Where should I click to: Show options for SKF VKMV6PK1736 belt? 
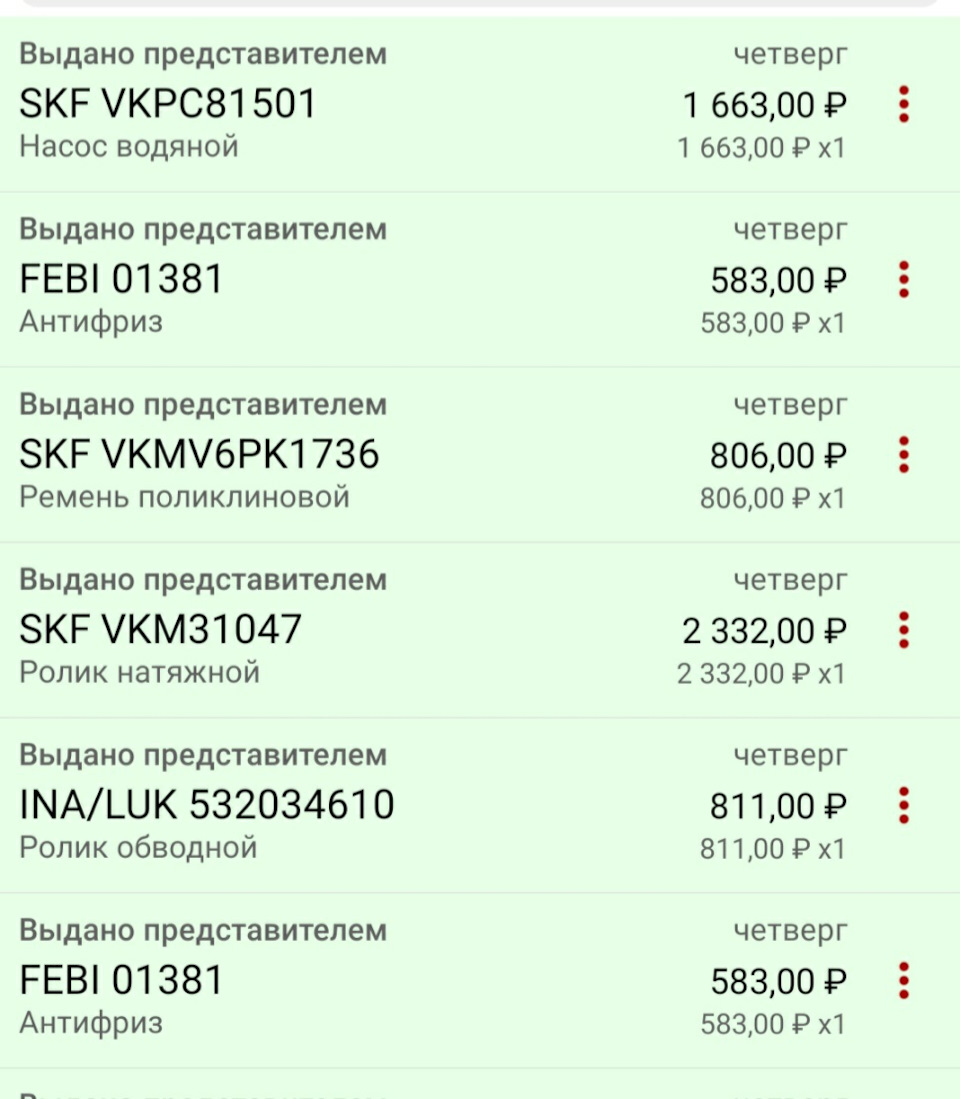click(x=904, y=455)
